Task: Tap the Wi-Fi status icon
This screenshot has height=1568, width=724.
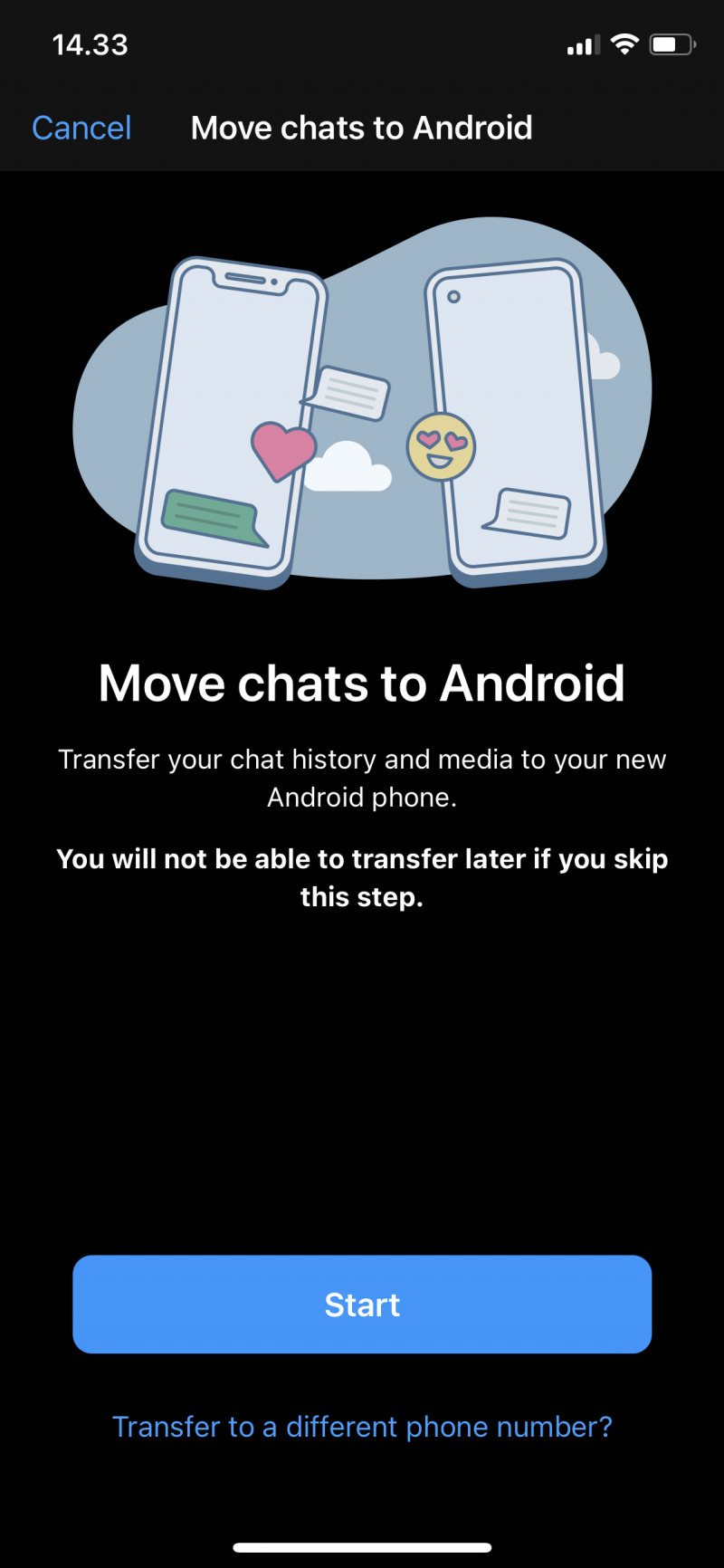Action: (626, 43)
